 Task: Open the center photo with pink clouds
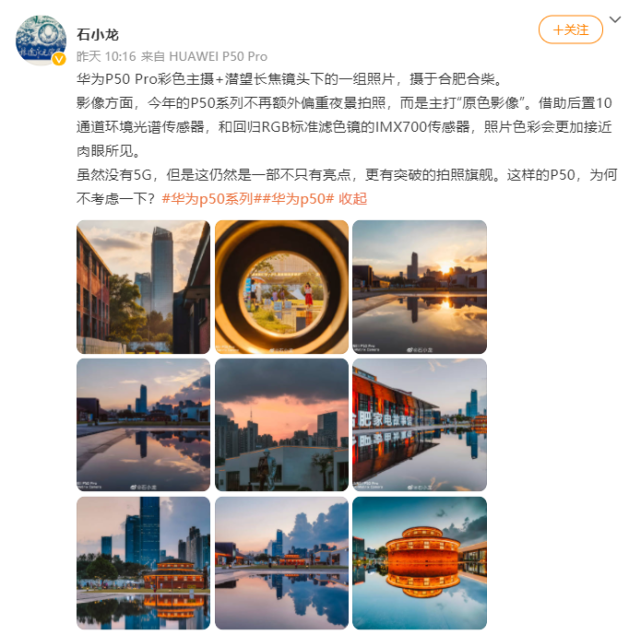point(281,425)
